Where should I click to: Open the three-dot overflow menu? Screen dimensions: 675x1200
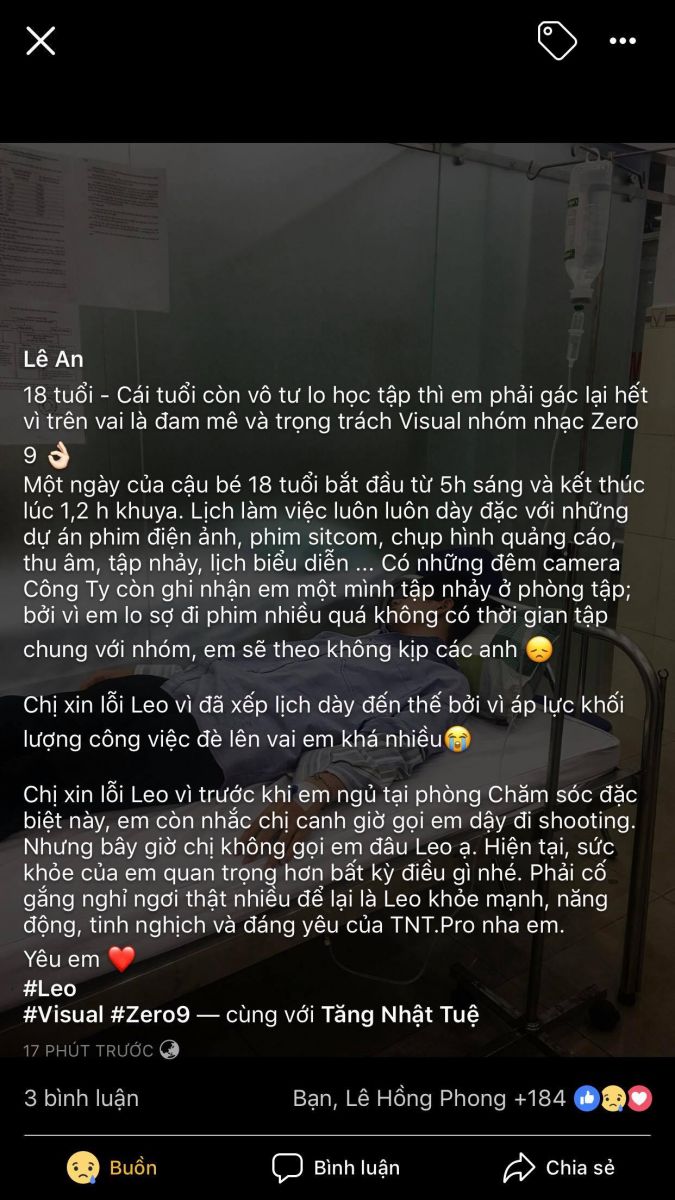622,41
